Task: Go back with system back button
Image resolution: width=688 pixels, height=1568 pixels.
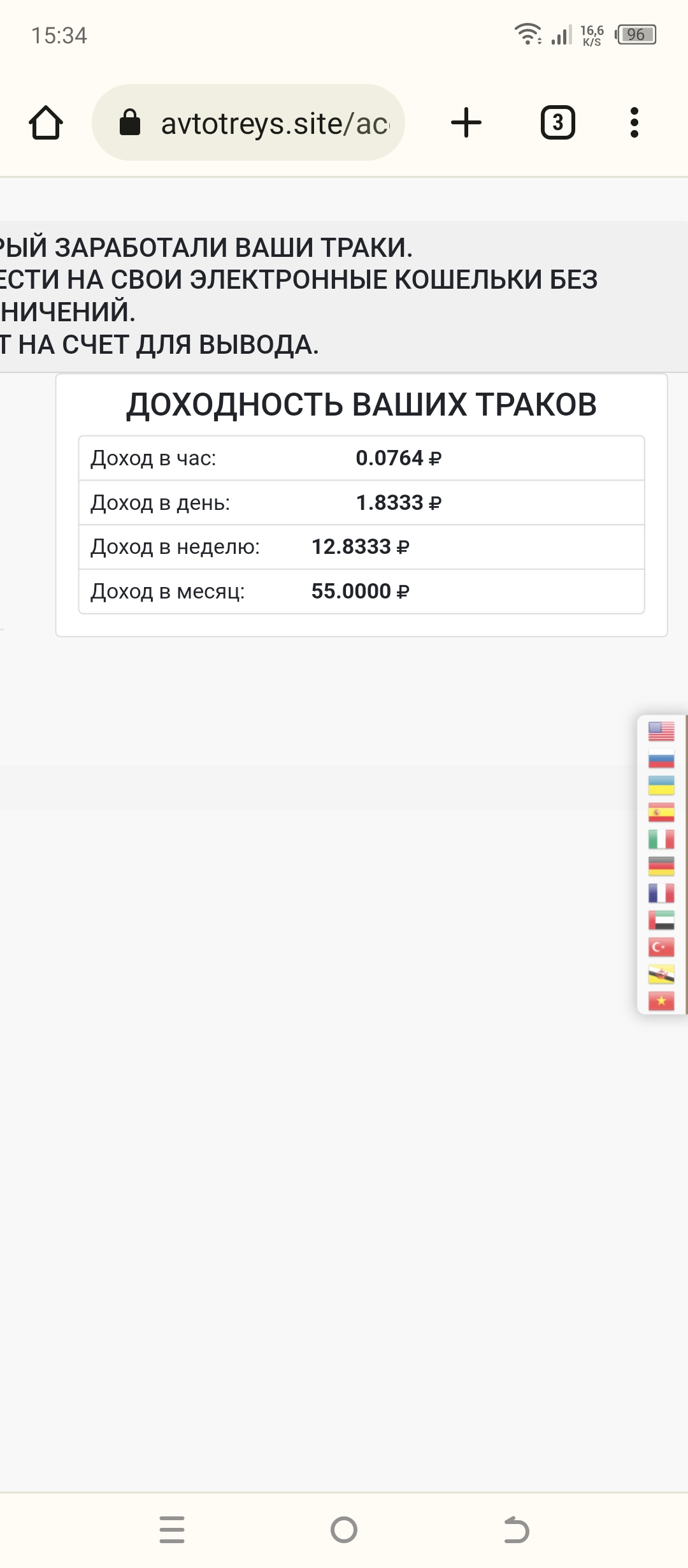Action: [516, 1530]
